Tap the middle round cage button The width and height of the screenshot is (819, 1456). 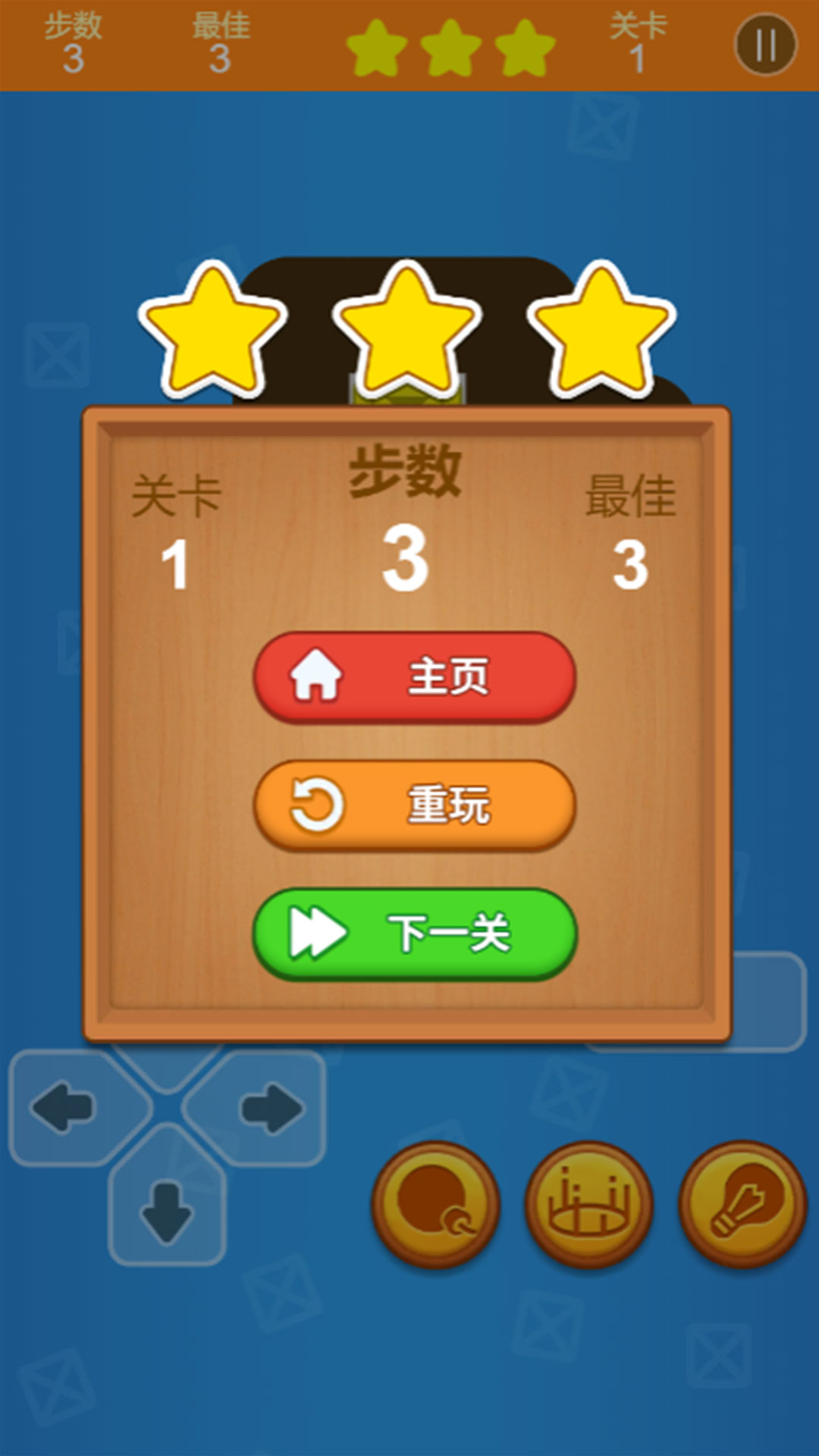(588, 1204)
